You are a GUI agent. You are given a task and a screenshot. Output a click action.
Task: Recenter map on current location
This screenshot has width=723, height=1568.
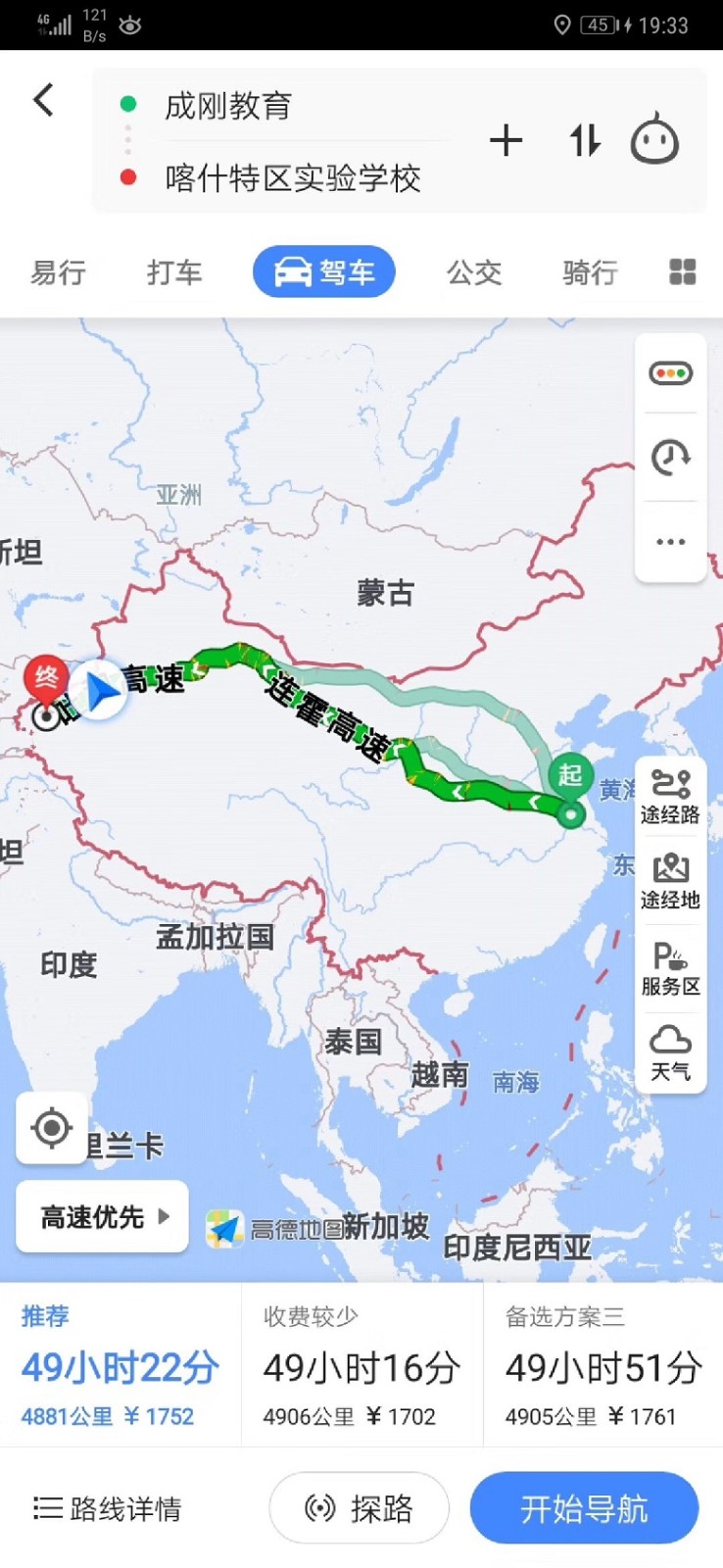click(x=52, y=1129)
